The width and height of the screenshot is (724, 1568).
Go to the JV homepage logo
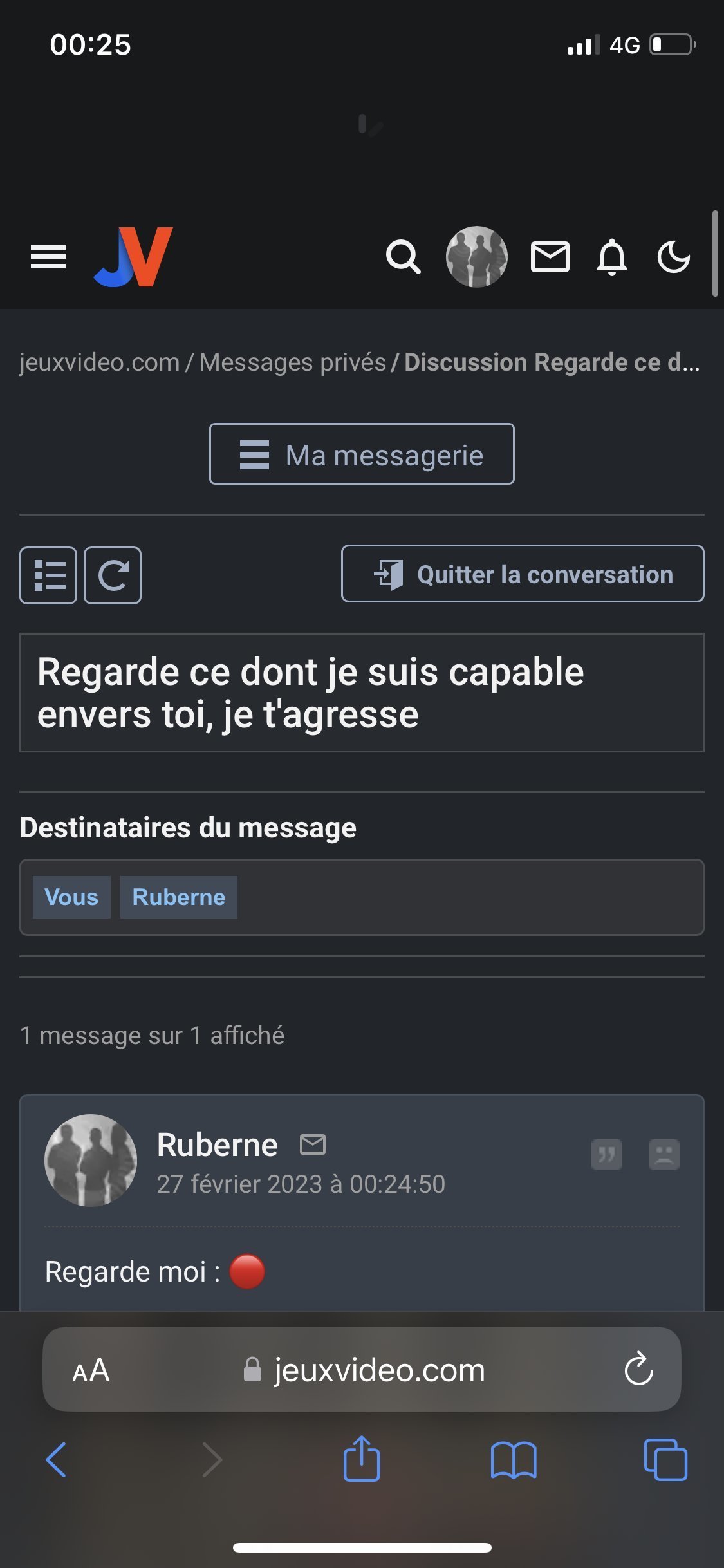133,256
